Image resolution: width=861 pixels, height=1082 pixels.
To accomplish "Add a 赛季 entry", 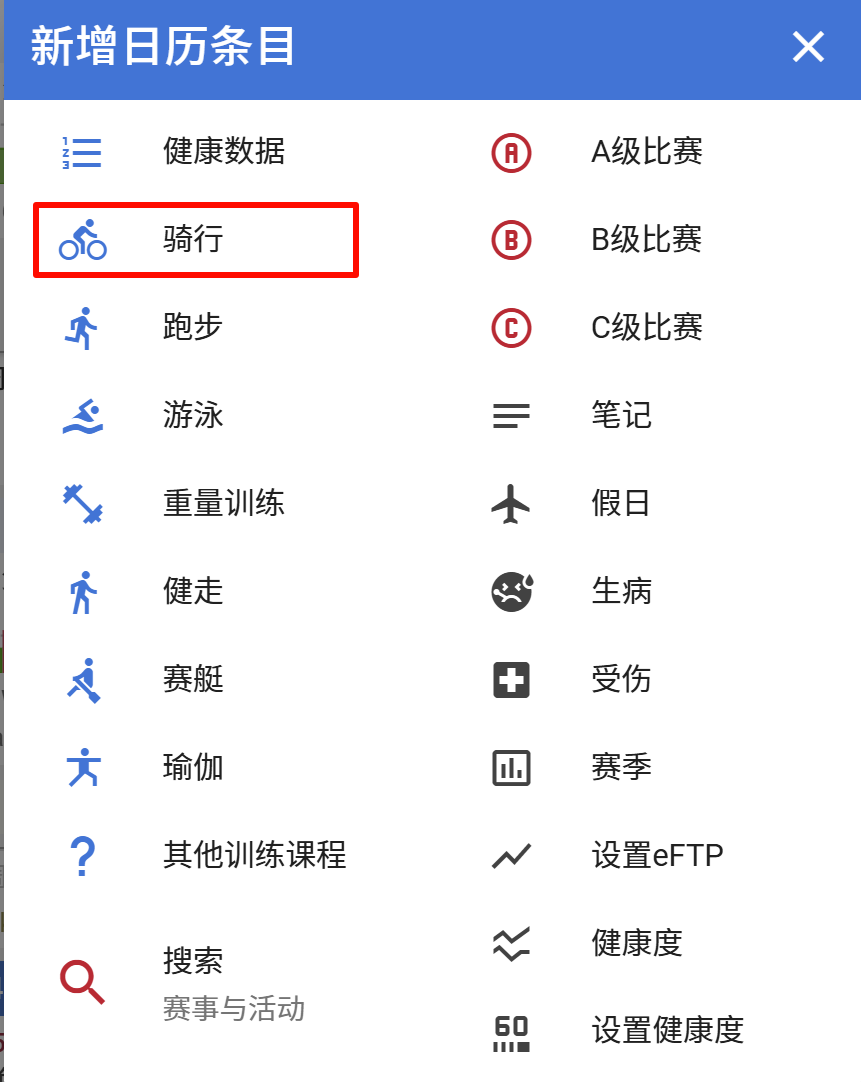I will [x=621, y=767].
